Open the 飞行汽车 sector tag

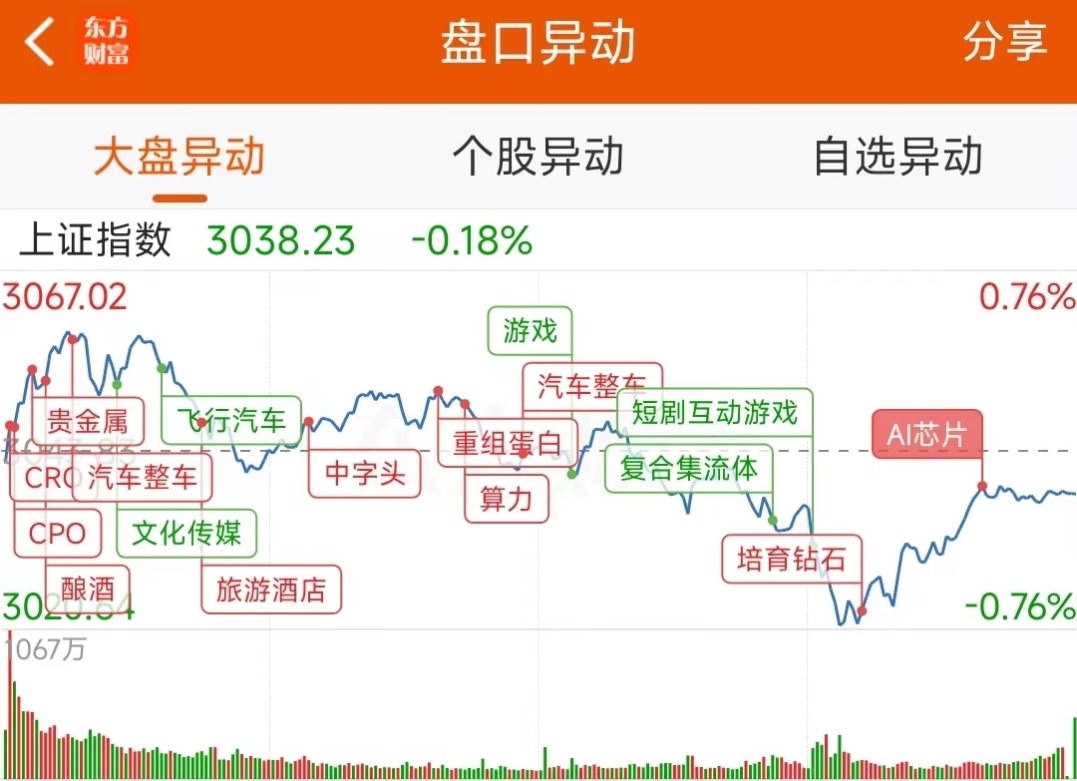[x=231, y=419]
